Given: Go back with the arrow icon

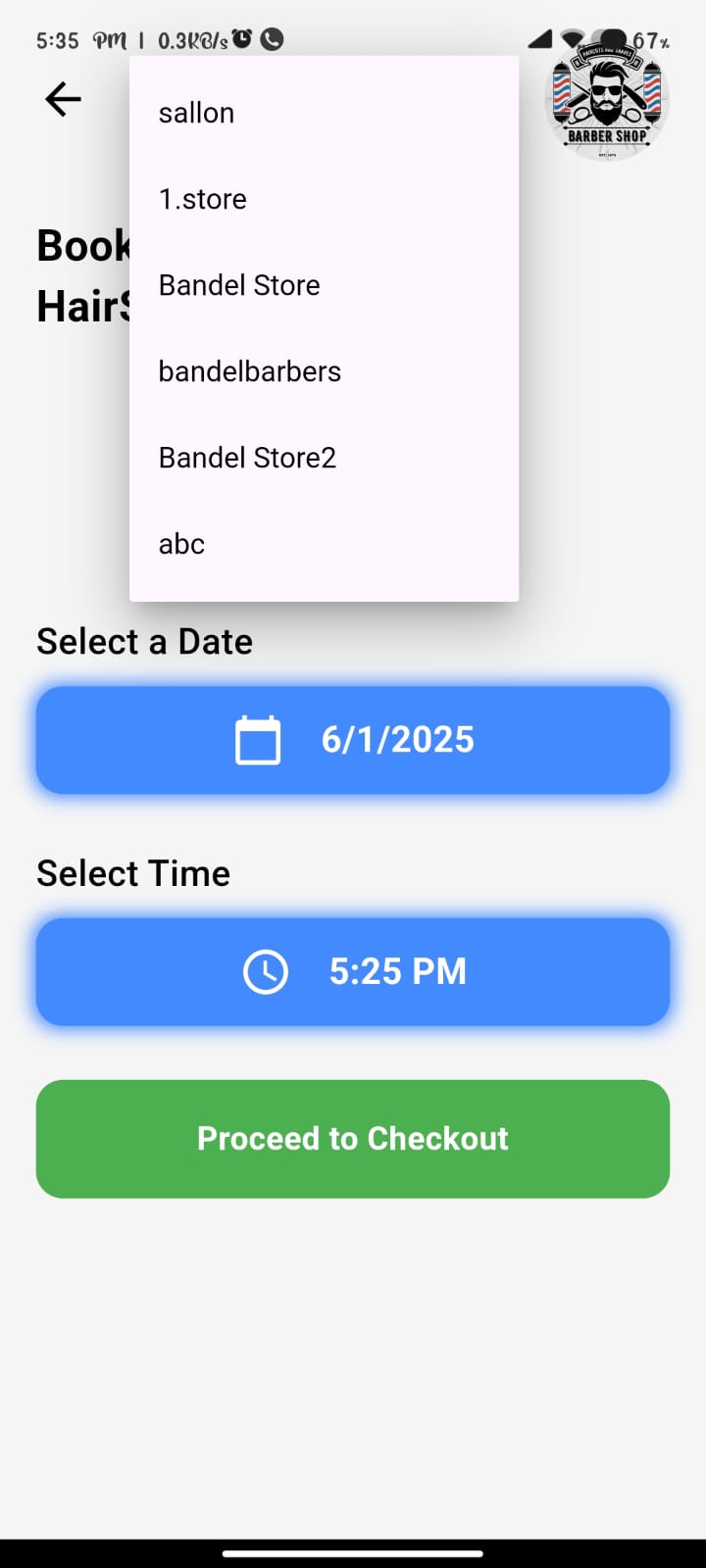Looking at the screenshot, I should click(63, 99).
